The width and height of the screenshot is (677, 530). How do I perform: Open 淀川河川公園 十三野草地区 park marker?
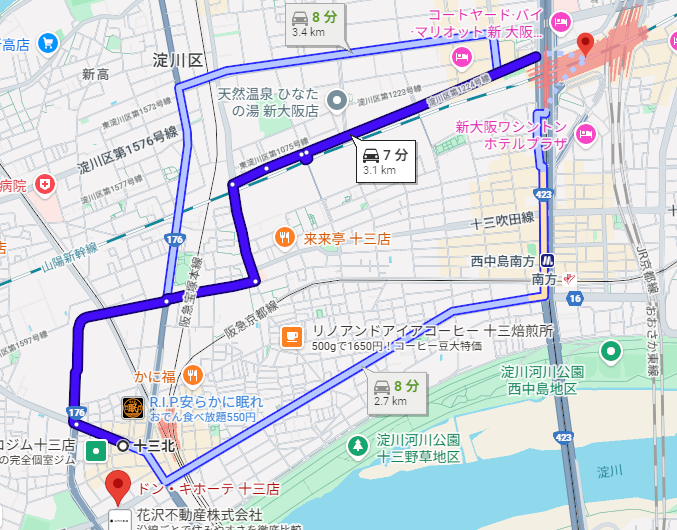[356, 446]
